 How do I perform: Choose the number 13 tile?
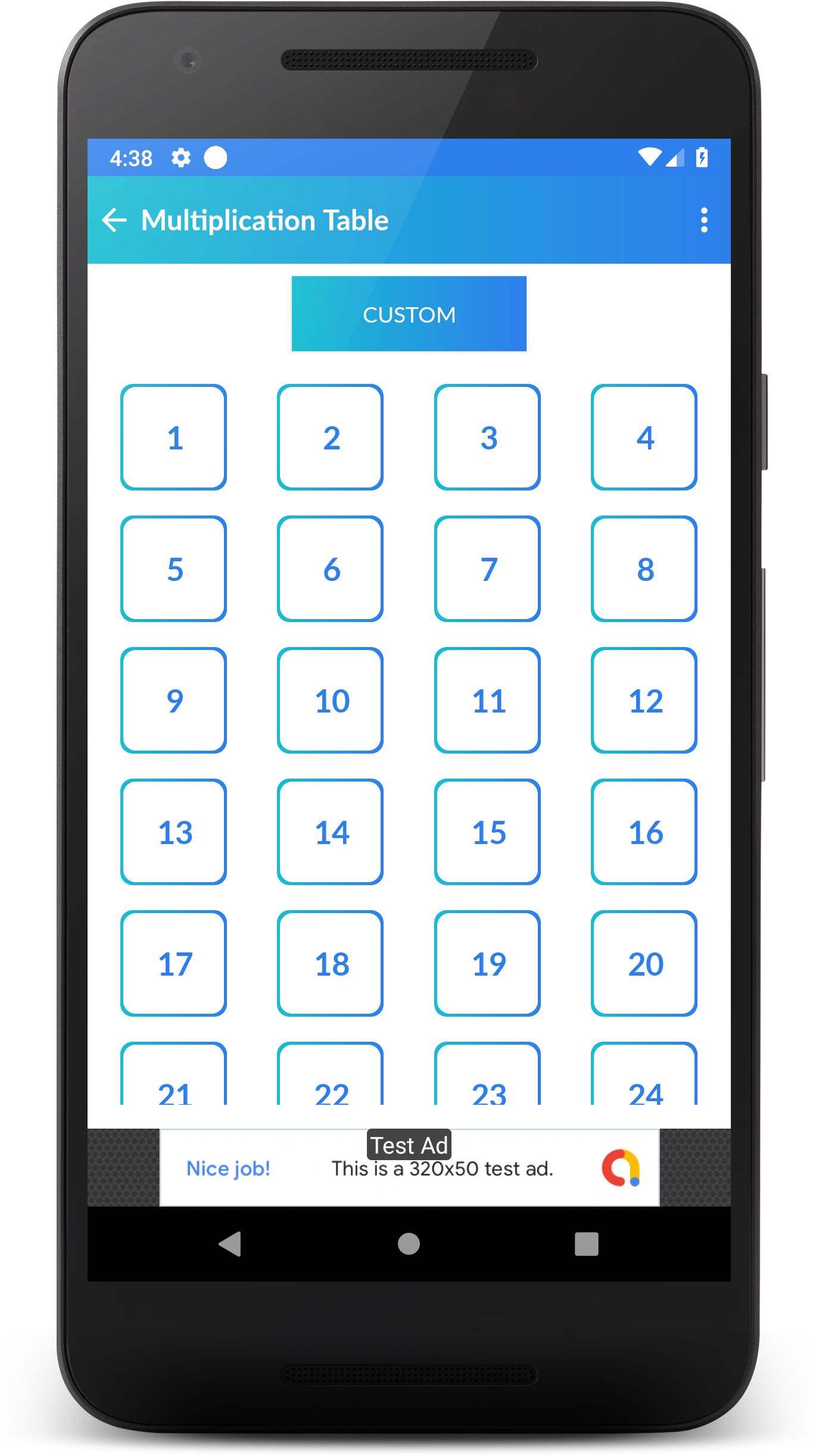tap(173, 832)
